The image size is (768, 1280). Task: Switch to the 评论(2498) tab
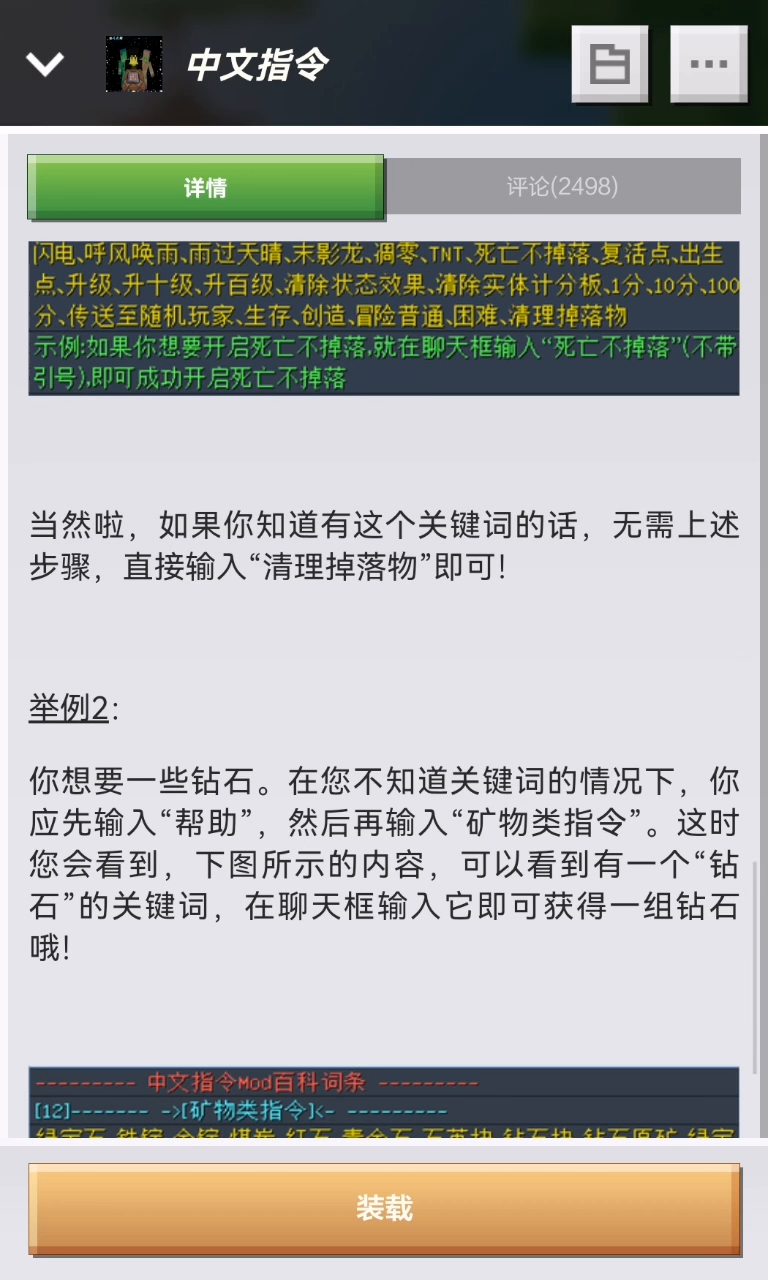[x=562, y=187]
